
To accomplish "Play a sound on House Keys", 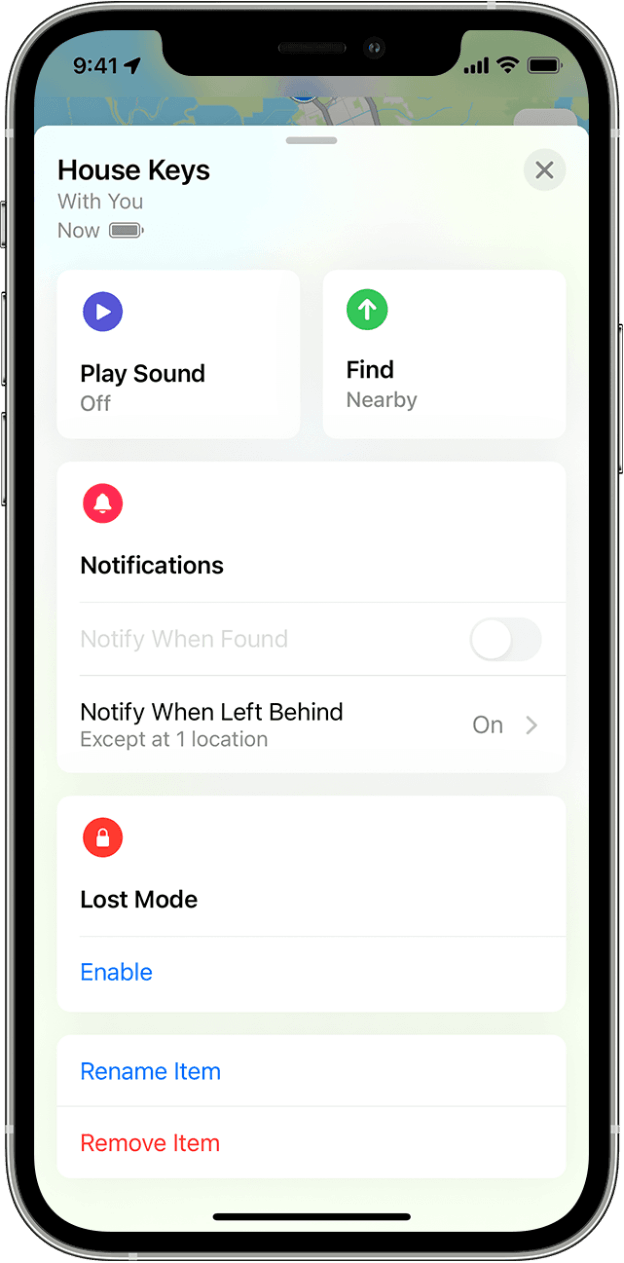I will [x=178, y=354].
